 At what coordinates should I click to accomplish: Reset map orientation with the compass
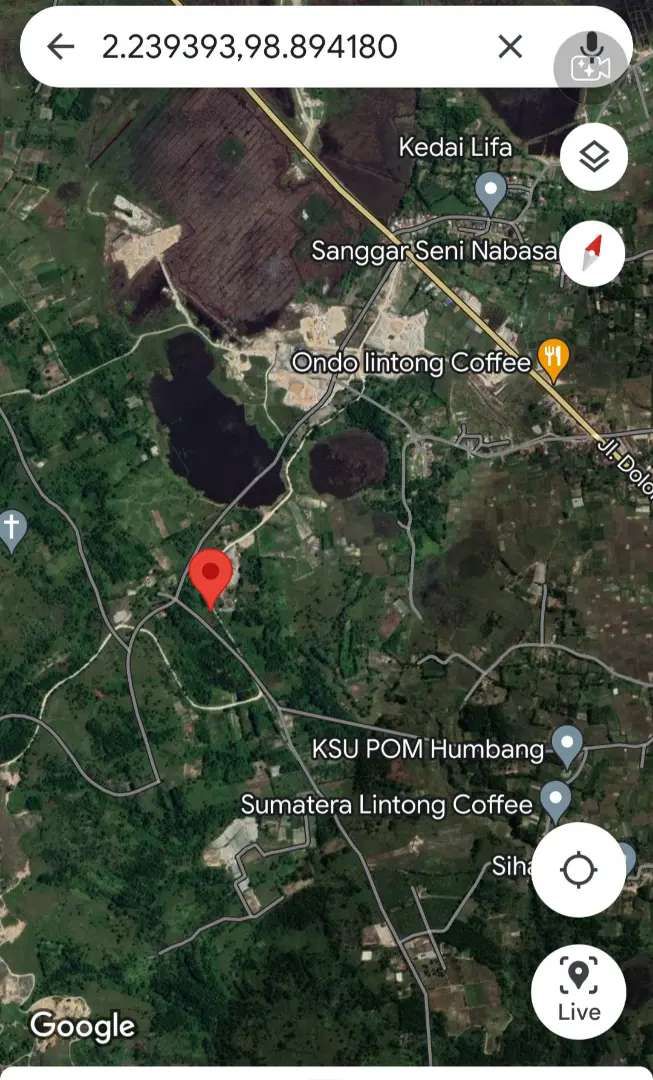(x=594, y=253)
